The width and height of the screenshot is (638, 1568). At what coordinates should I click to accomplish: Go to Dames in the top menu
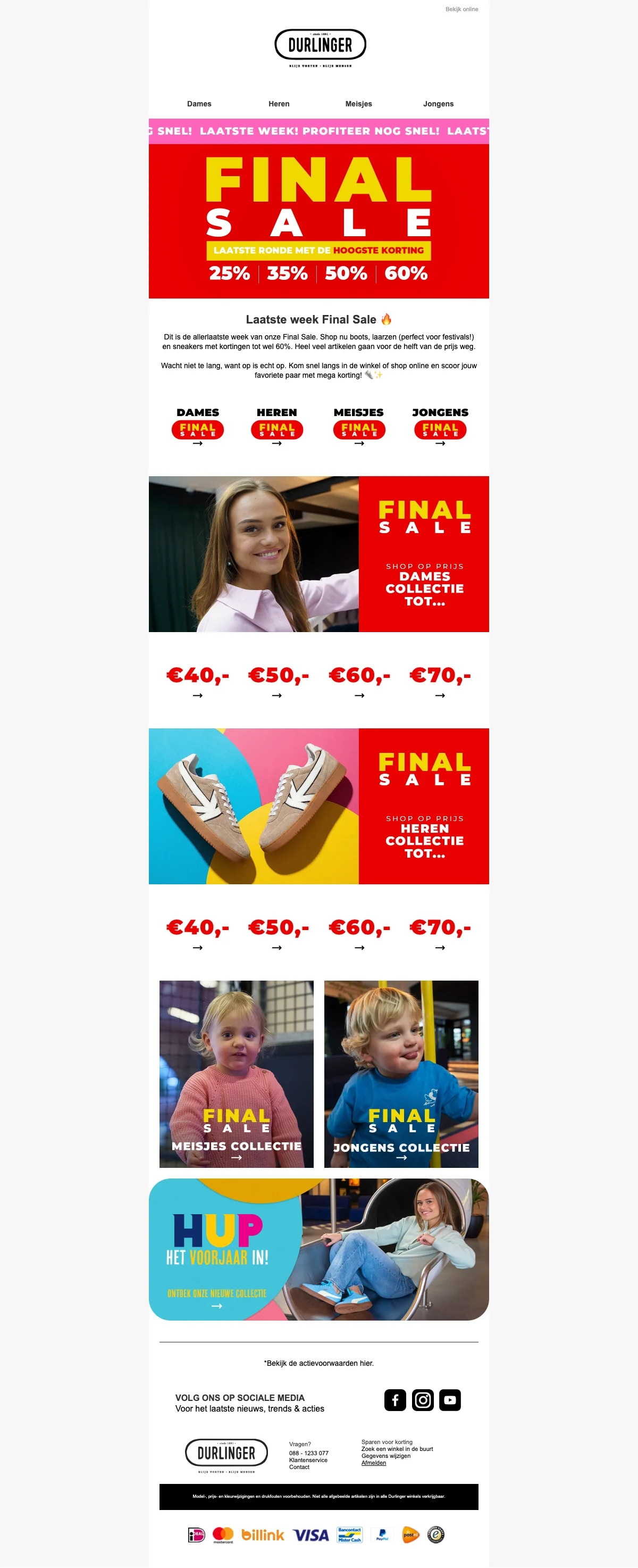199,104
